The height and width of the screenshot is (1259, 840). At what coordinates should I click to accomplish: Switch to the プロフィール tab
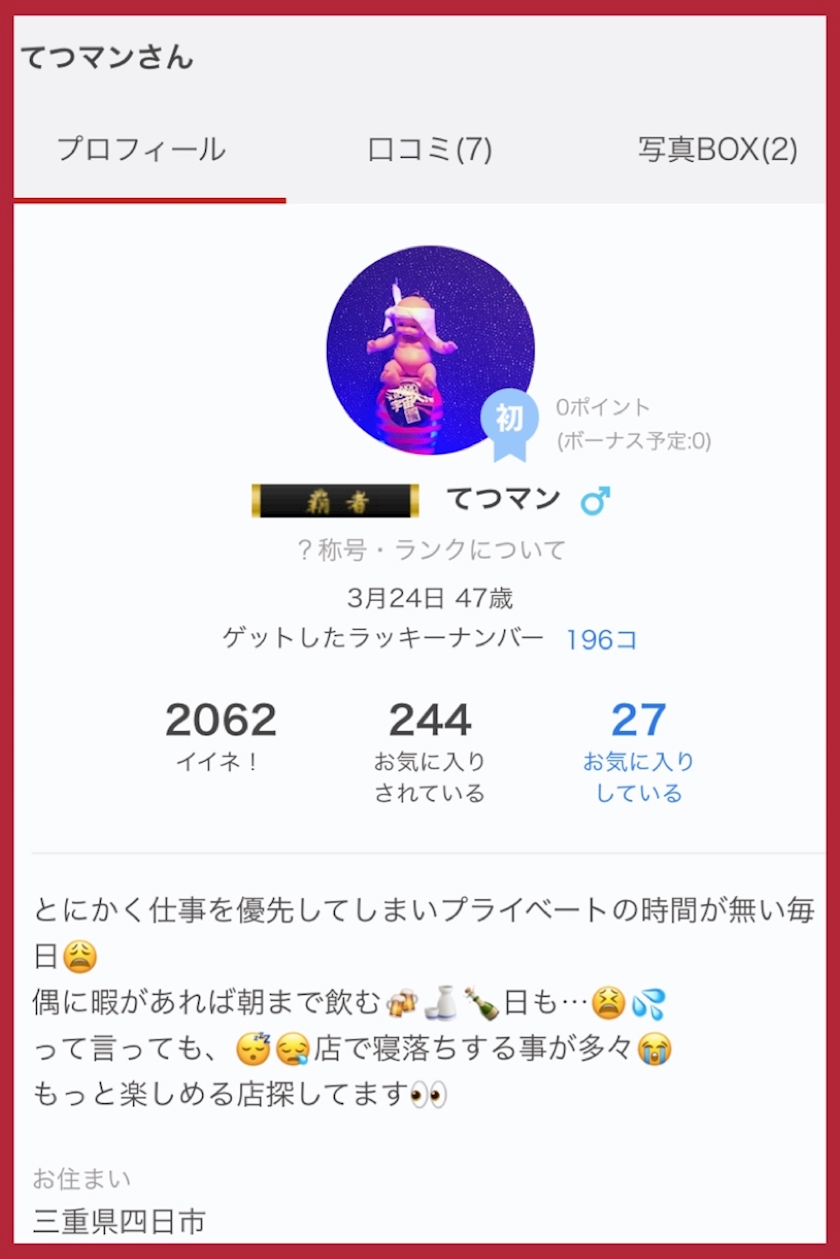coord(141,151)
